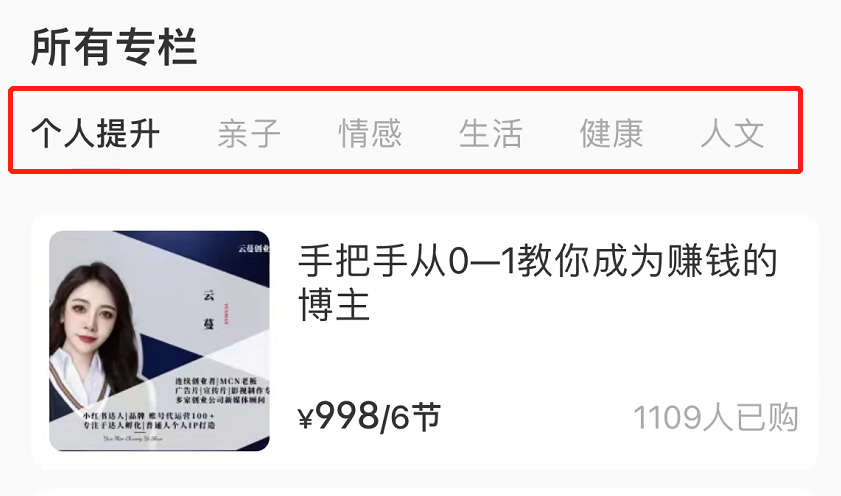Viewport: 841px width, 496px height.
Task: Switch to the 健康 tab
Action: [x=611, y=133]
